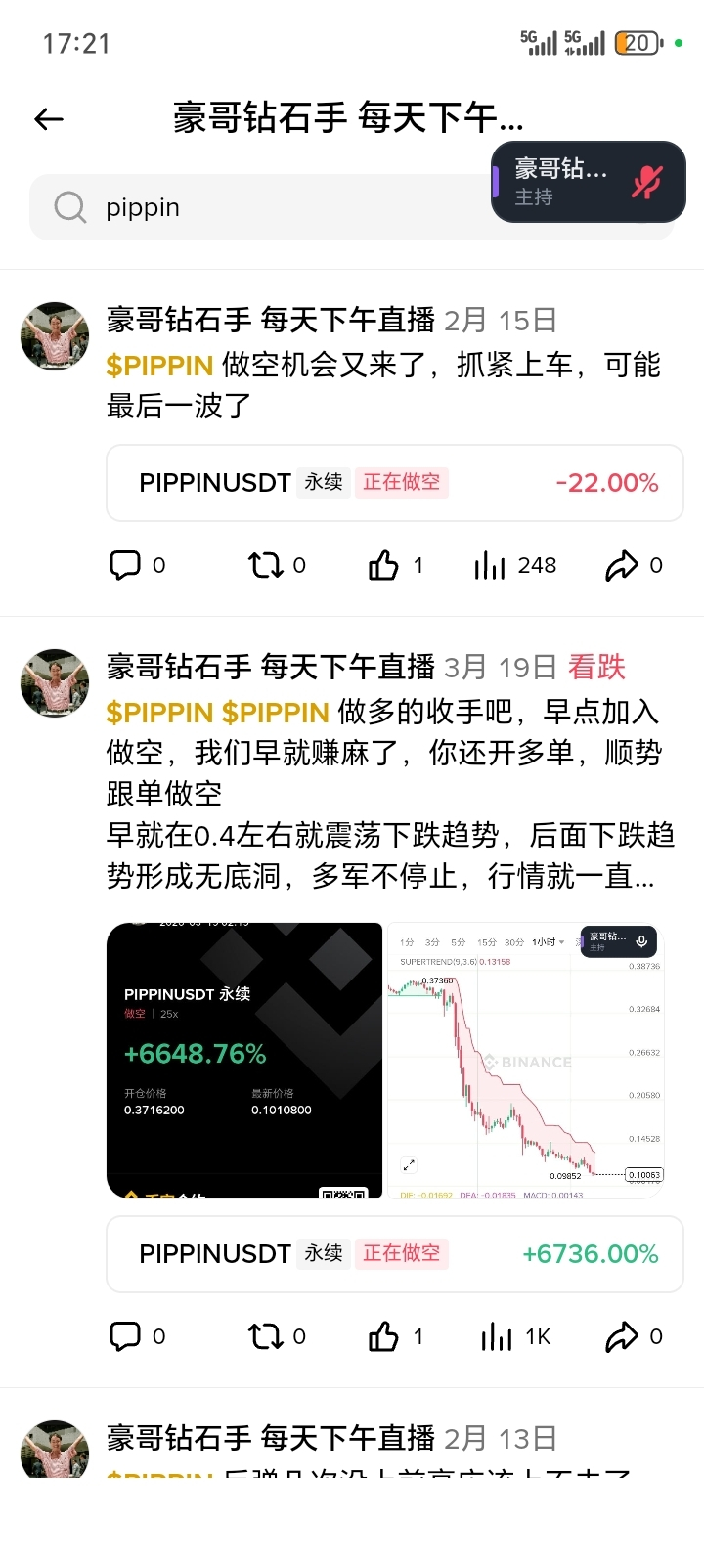704x1568 pixels.
Task: Open the author name on the 3月19日 post
Action: [270, 668]
